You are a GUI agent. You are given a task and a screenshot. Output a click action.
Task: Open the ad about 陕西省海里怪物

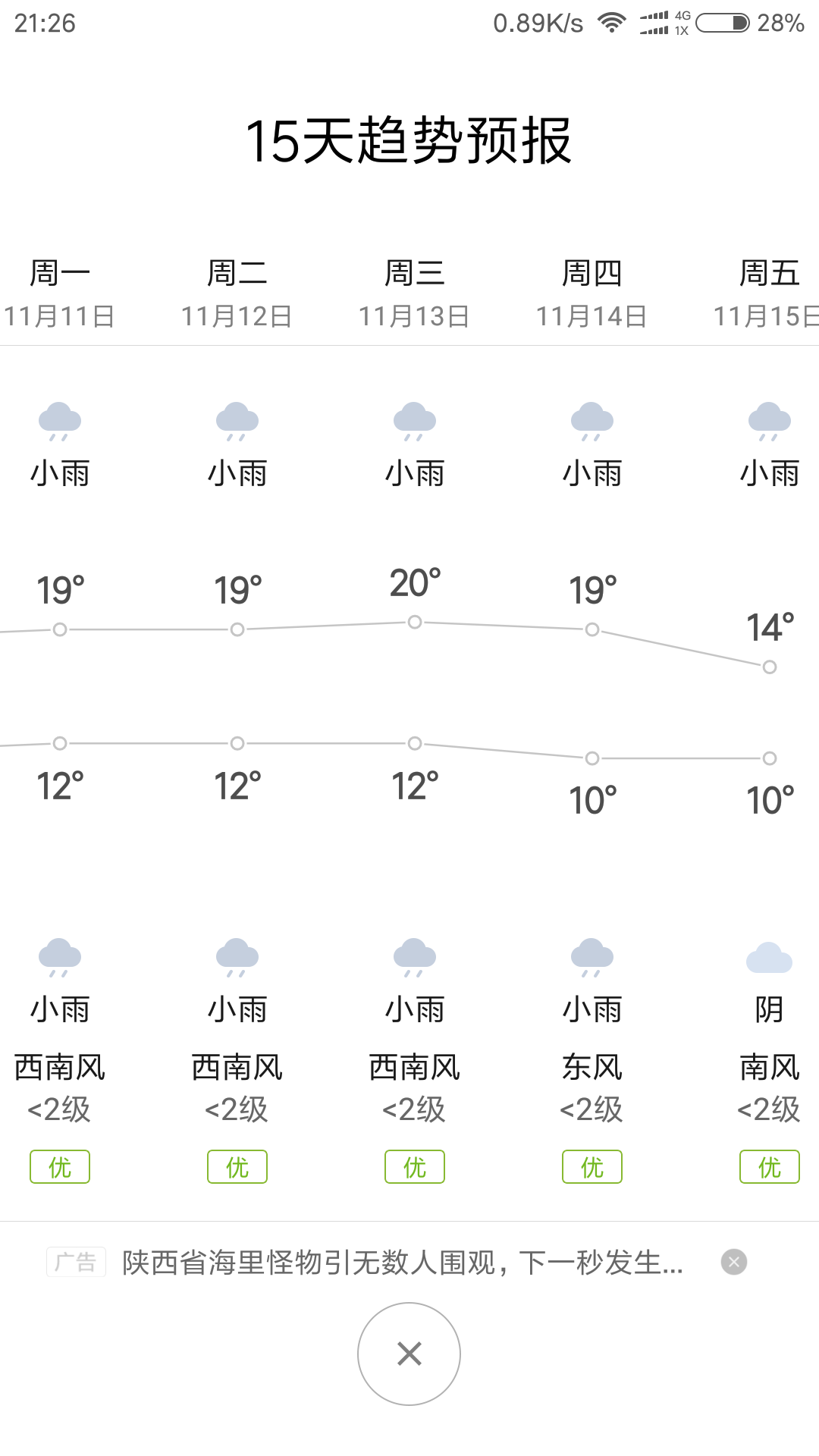(x=403, y=1263)
